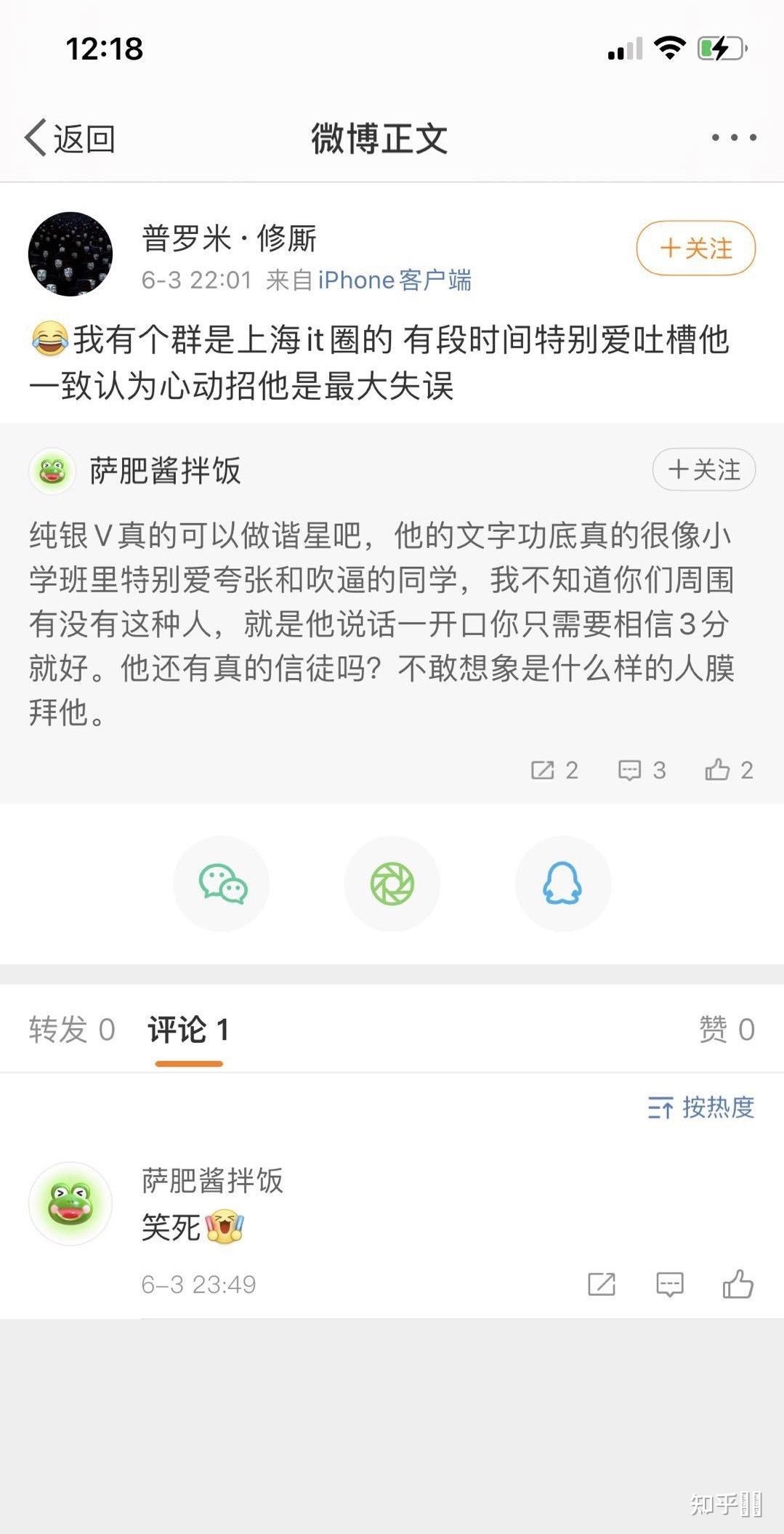Like the 笑死 comment
Image resolution: width=784 pixels, height=1534 pixels.
tap(737, 1285)
